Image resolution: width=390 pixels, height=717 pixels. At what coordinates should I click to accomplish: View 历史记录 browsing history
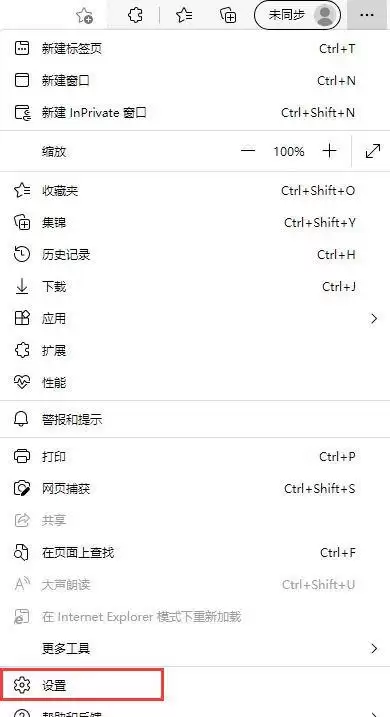(x=195, y=255)
